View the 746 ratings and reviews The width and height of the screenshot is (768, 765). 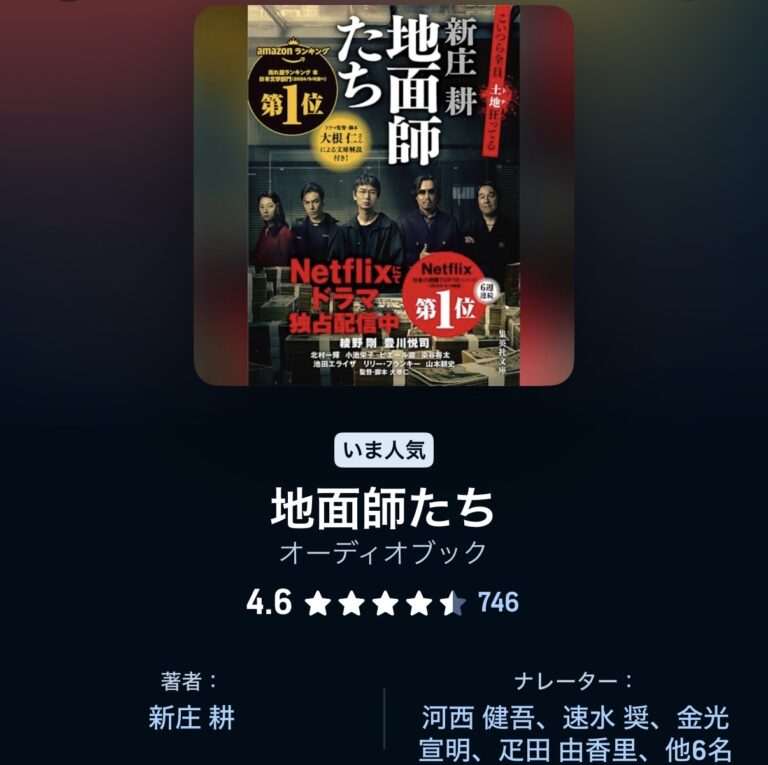(x=498, y=602)
